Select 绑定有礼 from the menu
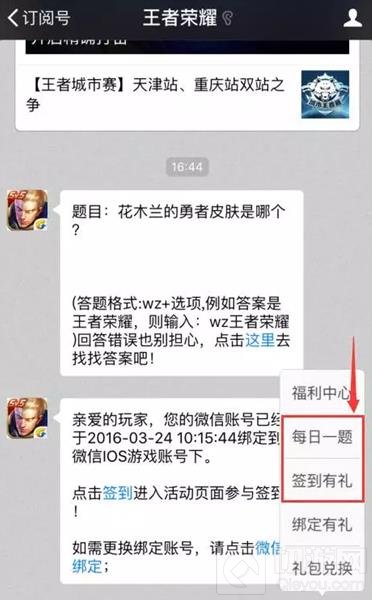This screenshot has width=372, height=600. [322, 524]
